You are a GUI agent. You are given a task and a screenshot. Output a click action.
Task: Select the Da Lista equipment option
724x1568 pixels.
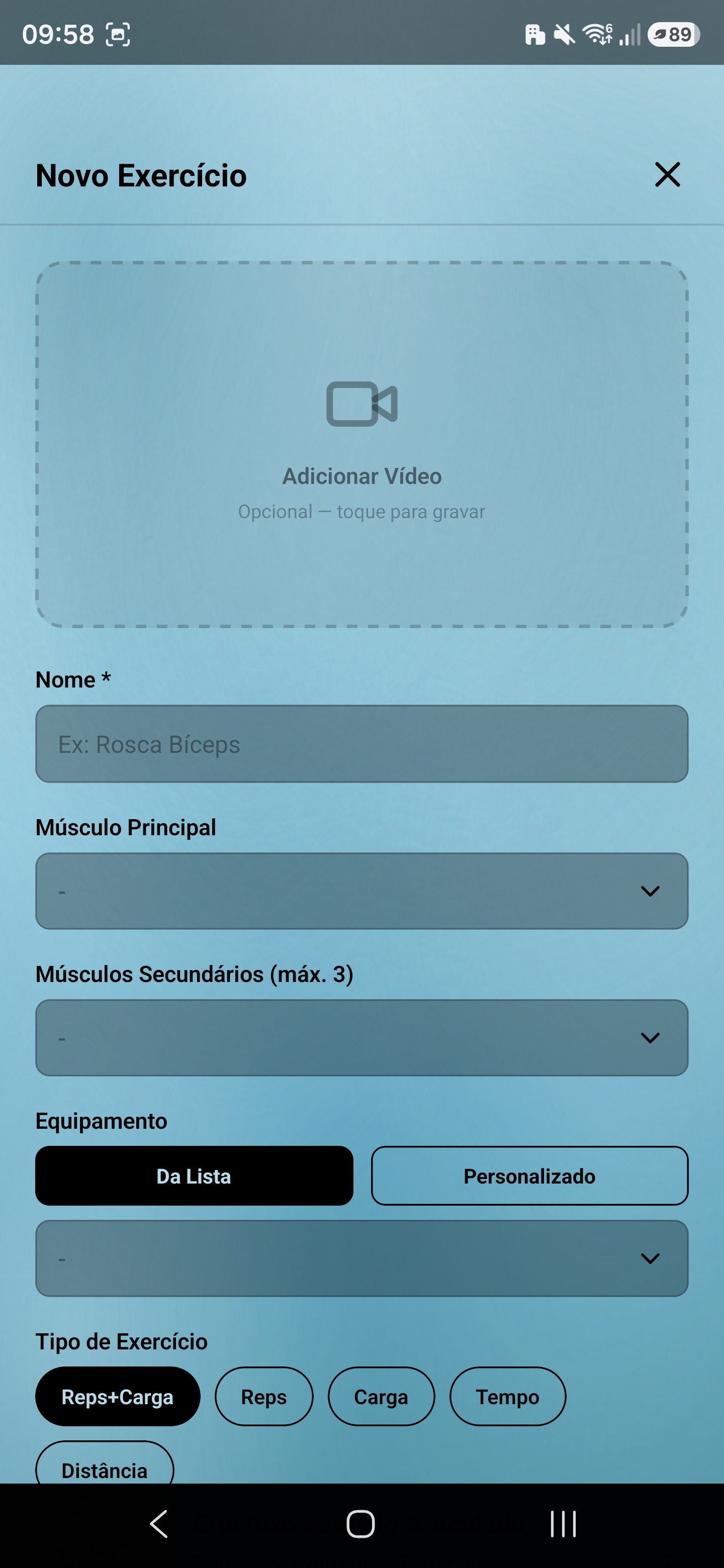pos(194,1176)
